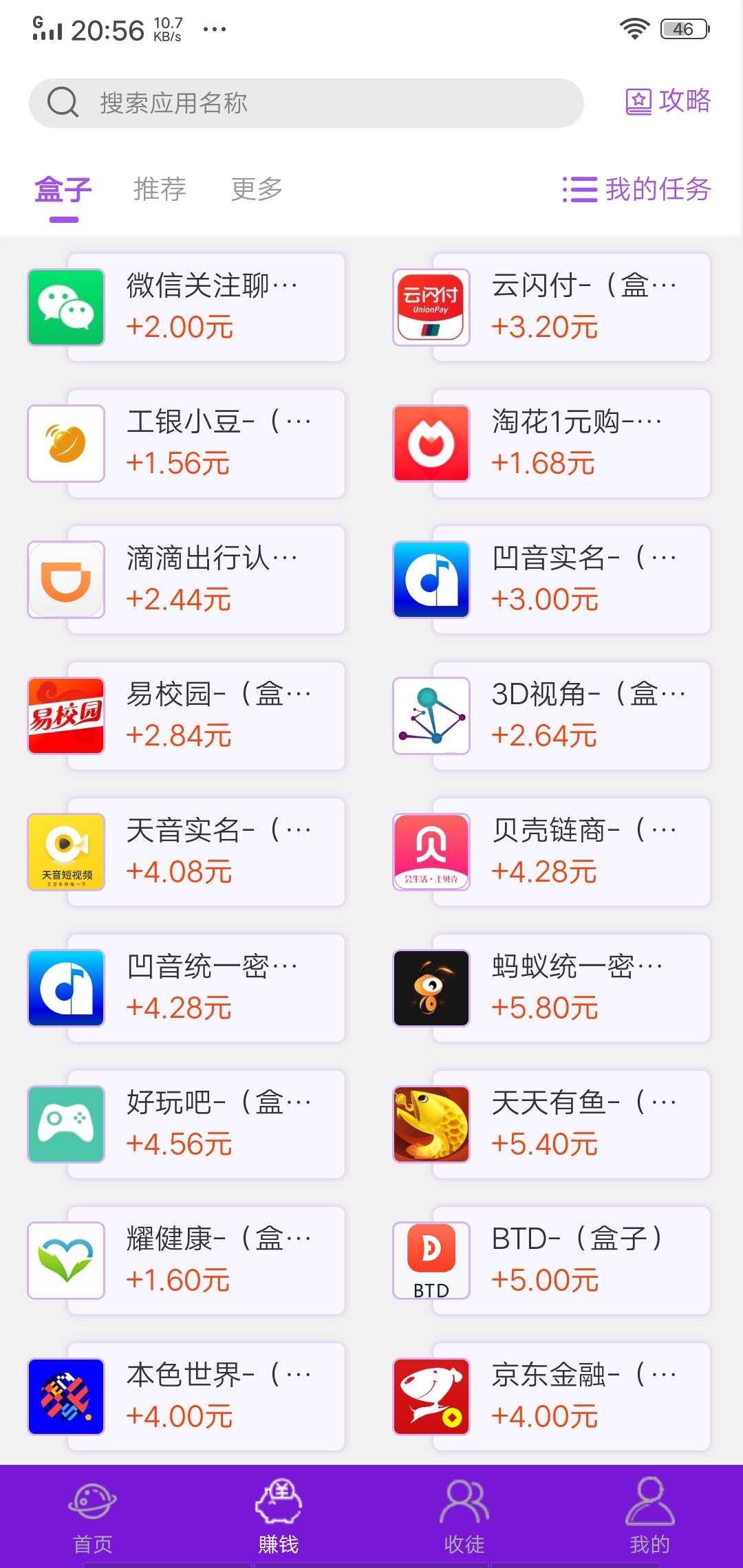Screen dimensions: 743x1568
Task: Select the 云闪付 UnionPay app icon
Action: [x=430, y=307]
